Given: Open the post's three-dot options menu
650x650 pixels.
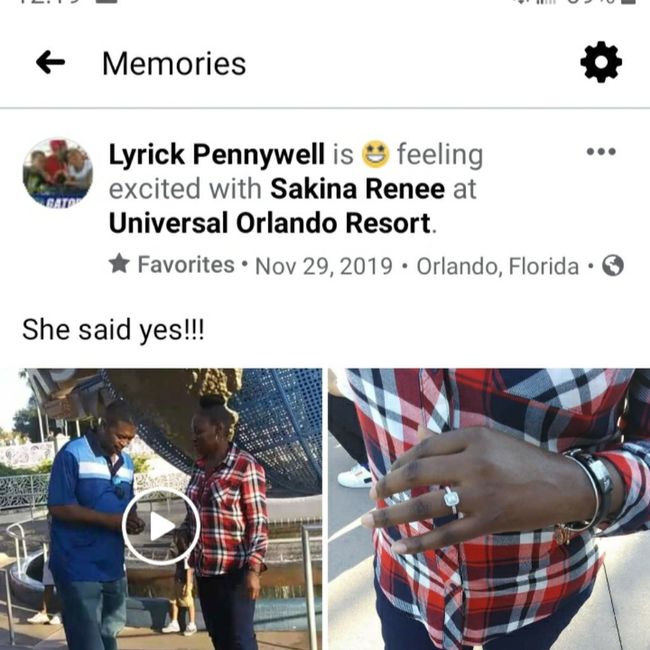Looking at the screenshot, I should pyautogui.click(x=601, y=152).
